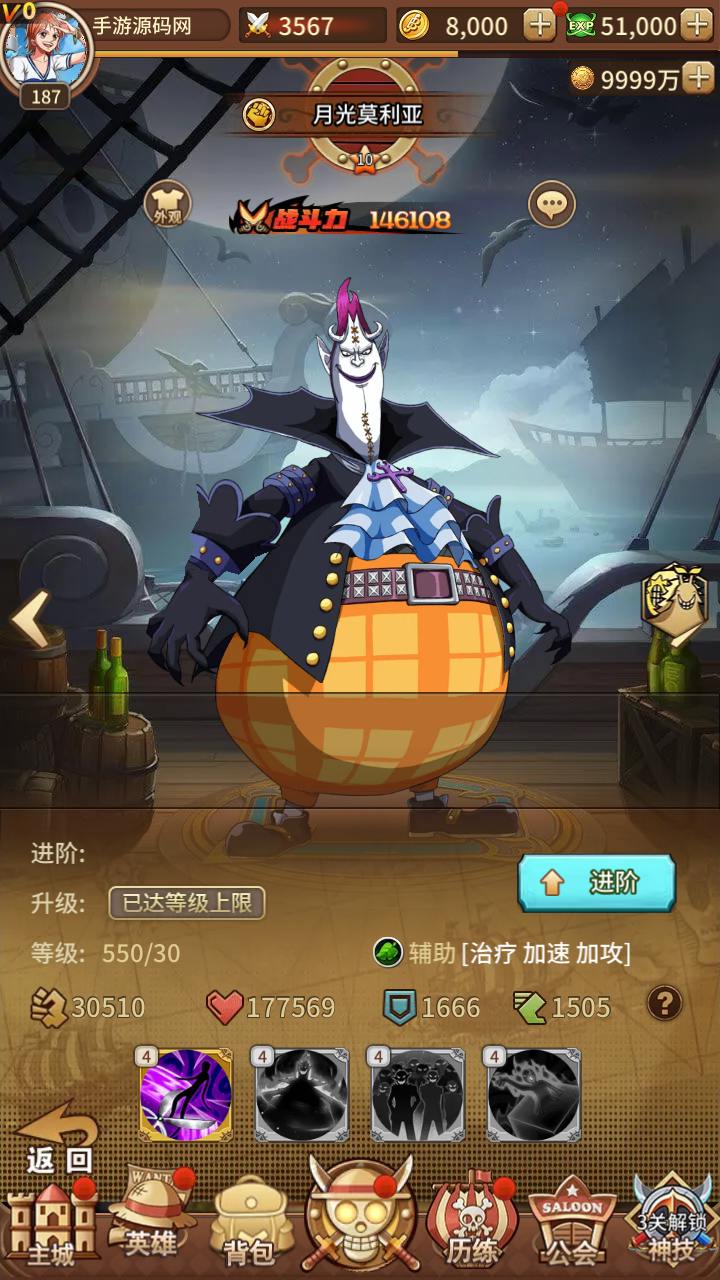The height and width of the screenshot is (1280, 720).
Task: Open the 外观 appearance button
Action: point(167,204)
